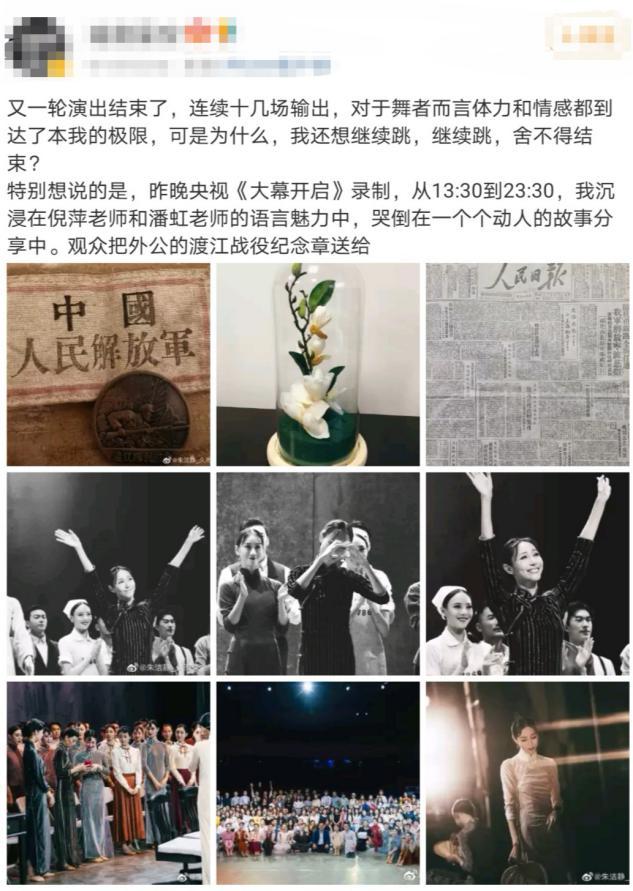Tap the blurred button beside the username
The height and width of the screenshot is (891, 633).
pos(586,36)
